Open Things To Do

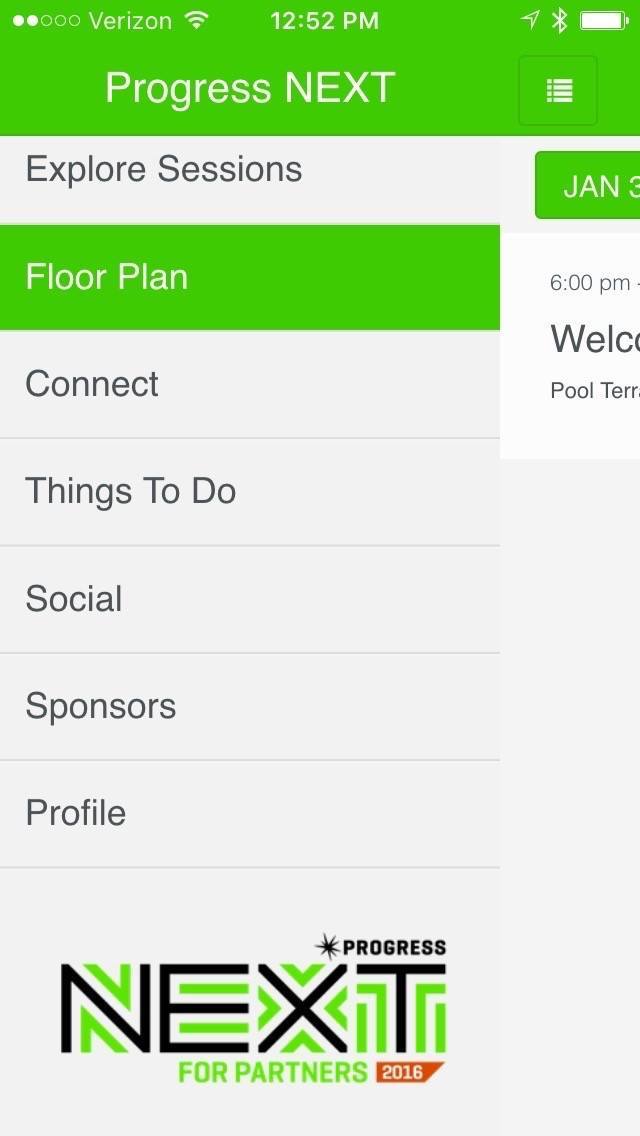point(131,491)
